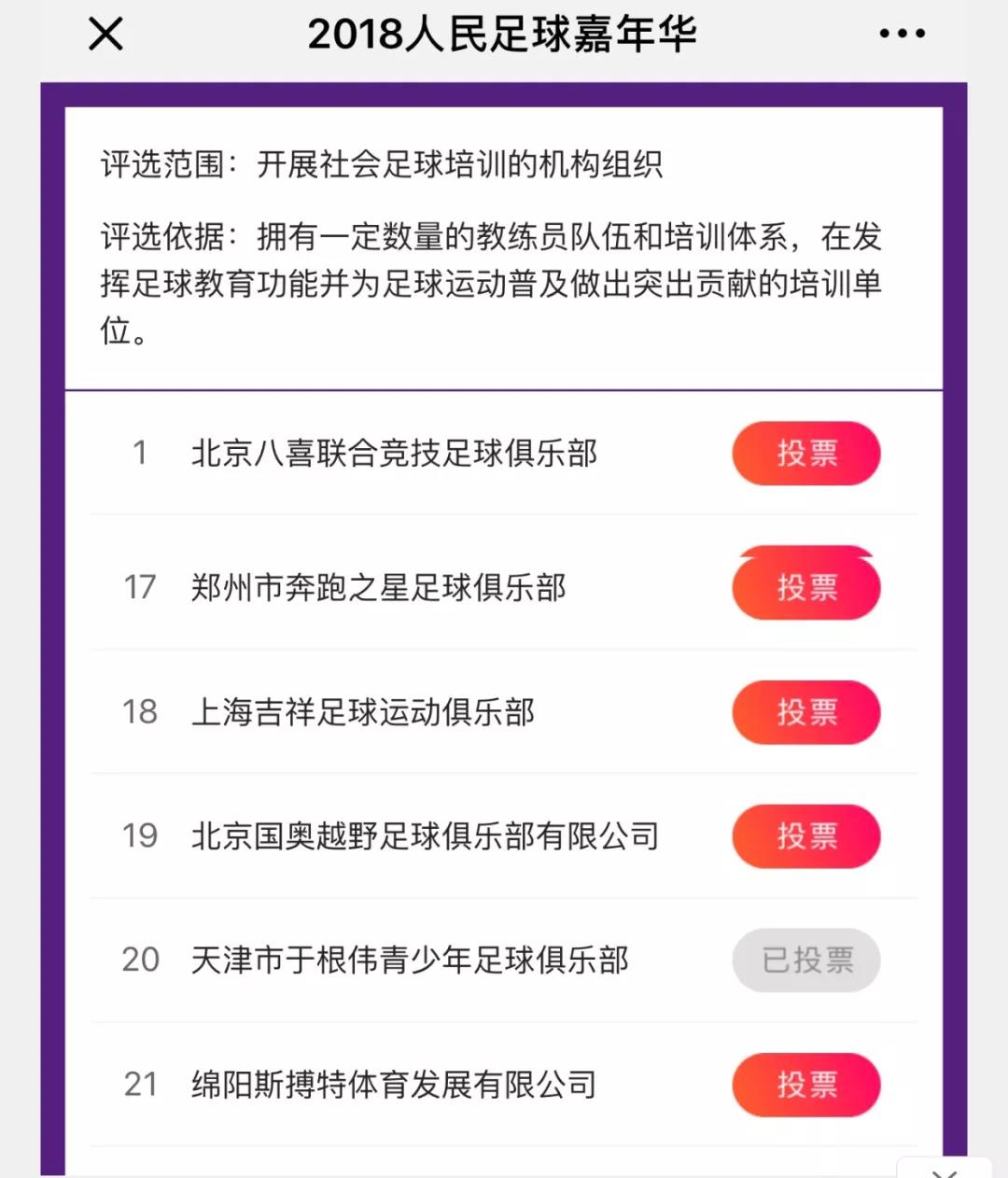Select the club name 上海吉祥足球运动俱乐部
Screen dimensions: 1008x1178
point(364,712)
